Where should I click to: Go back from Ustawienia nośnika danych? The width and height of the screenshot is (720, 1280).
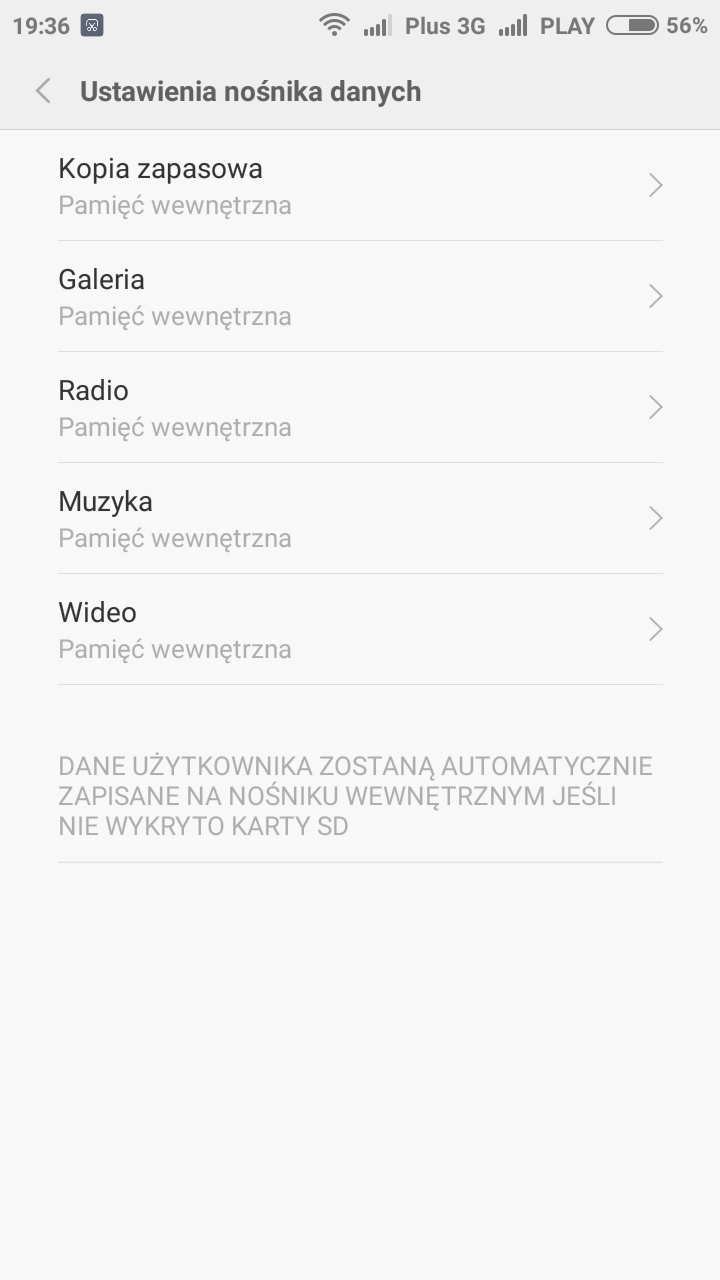43,91
